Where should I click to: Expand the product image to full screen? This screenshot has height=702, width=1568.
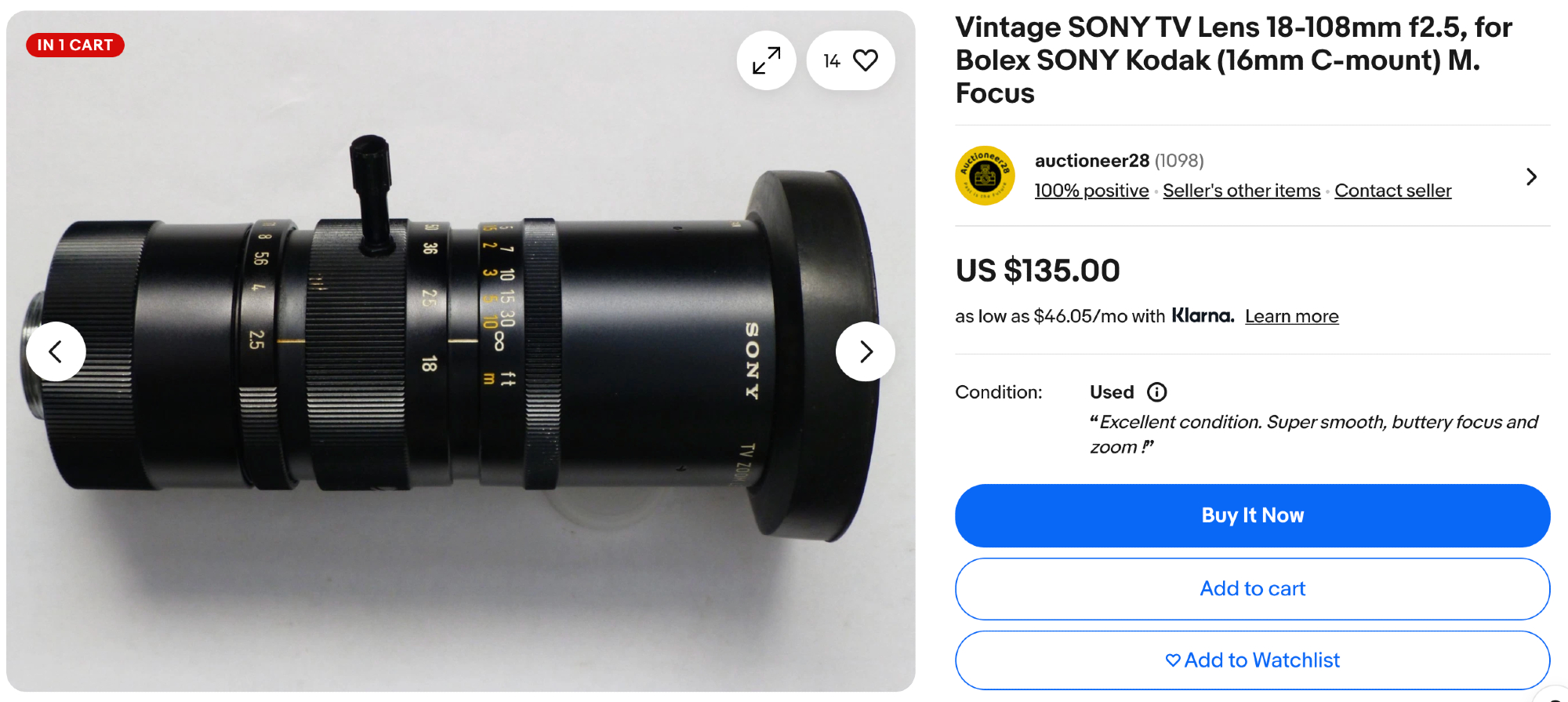point(766,60)
